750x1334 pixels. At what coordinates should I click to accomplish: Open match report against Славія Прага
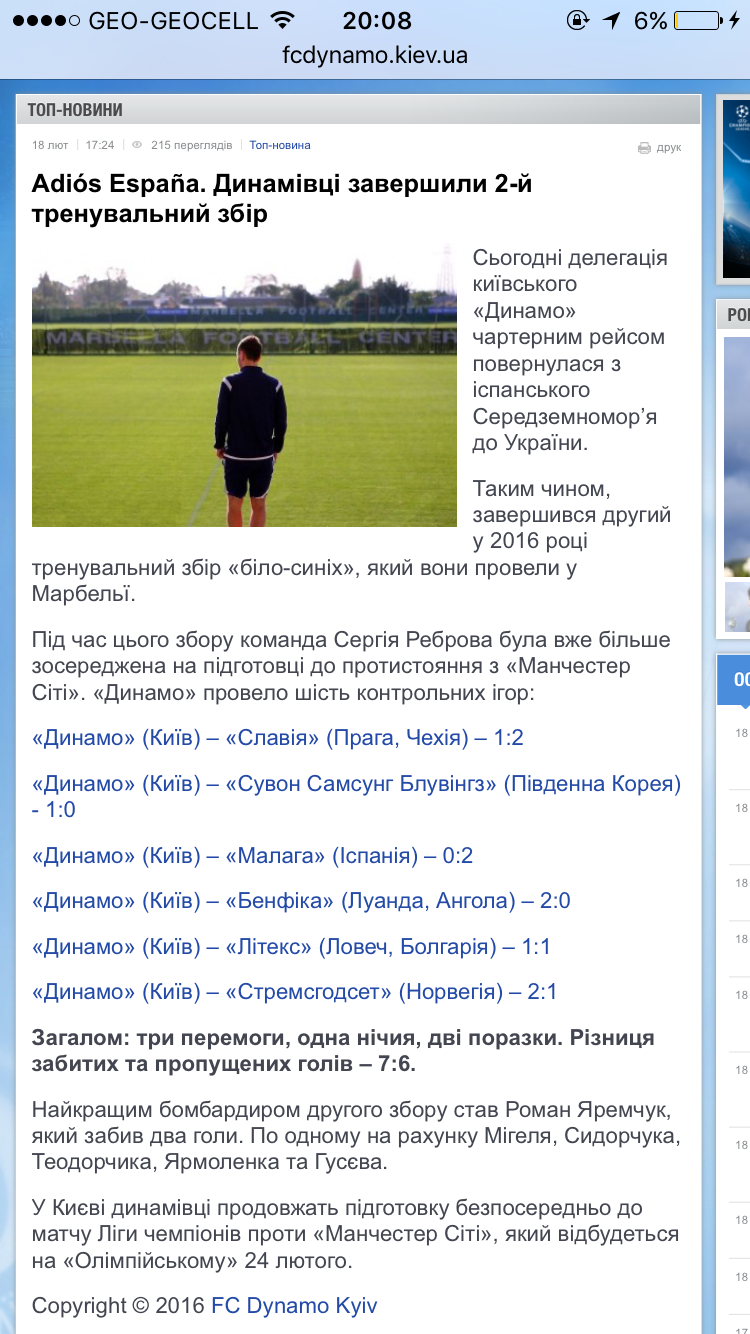277,738
